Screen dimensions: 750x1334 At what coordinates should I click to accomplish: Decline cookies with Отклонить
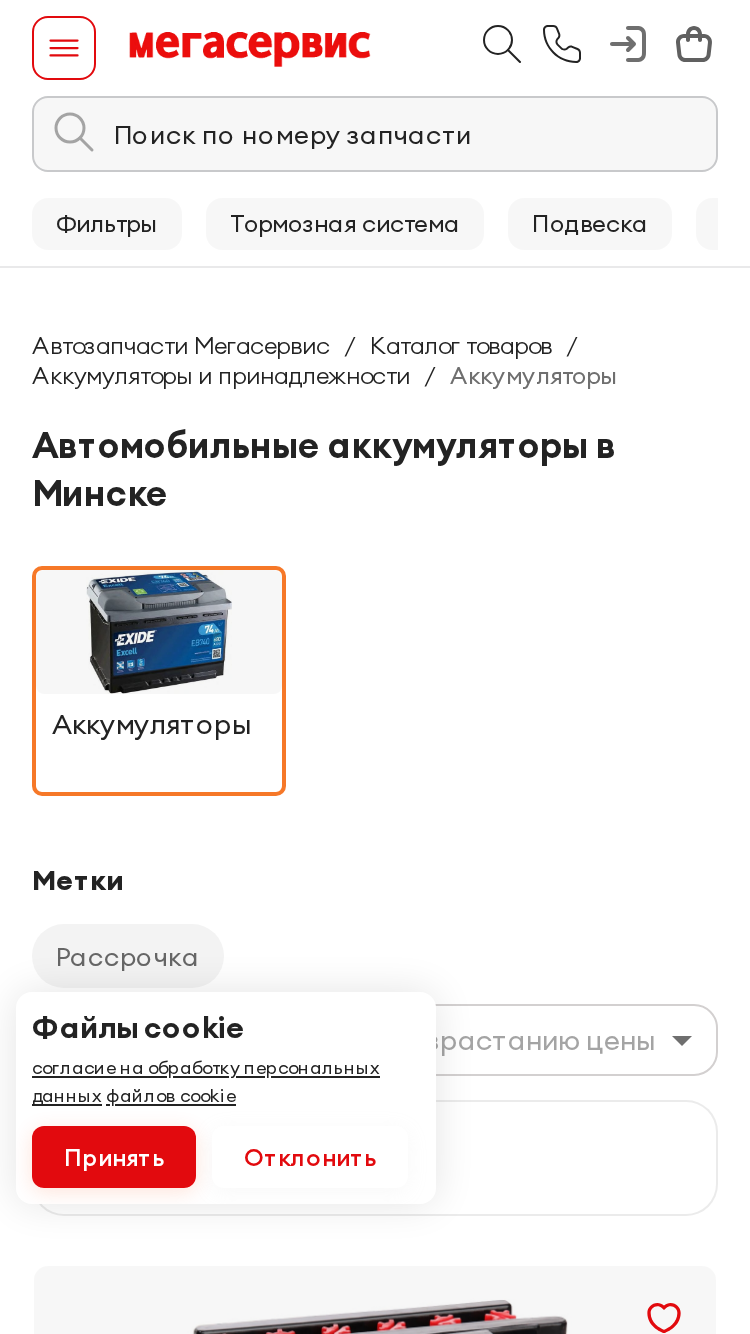click(310, 1157)
